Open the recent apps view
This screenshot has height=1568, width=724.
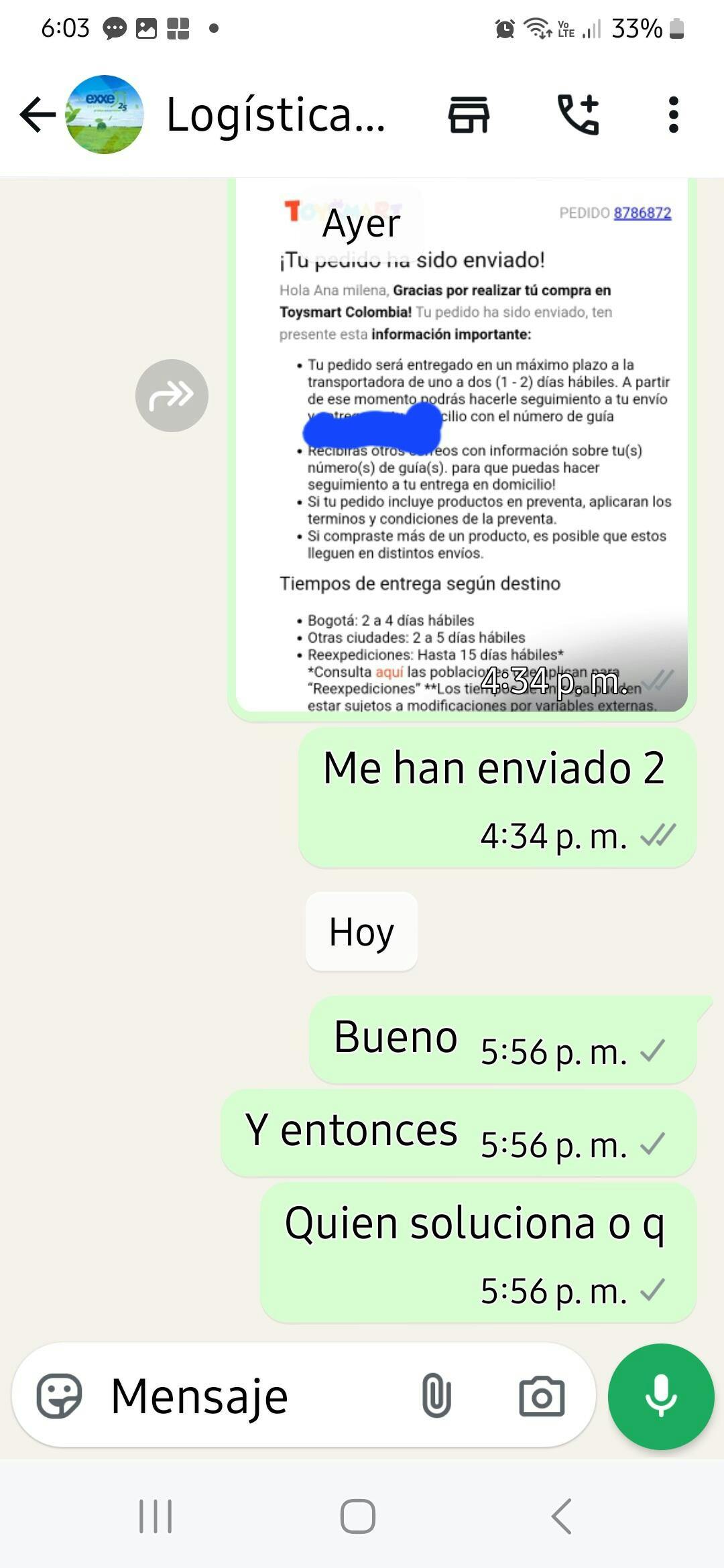156,1516
